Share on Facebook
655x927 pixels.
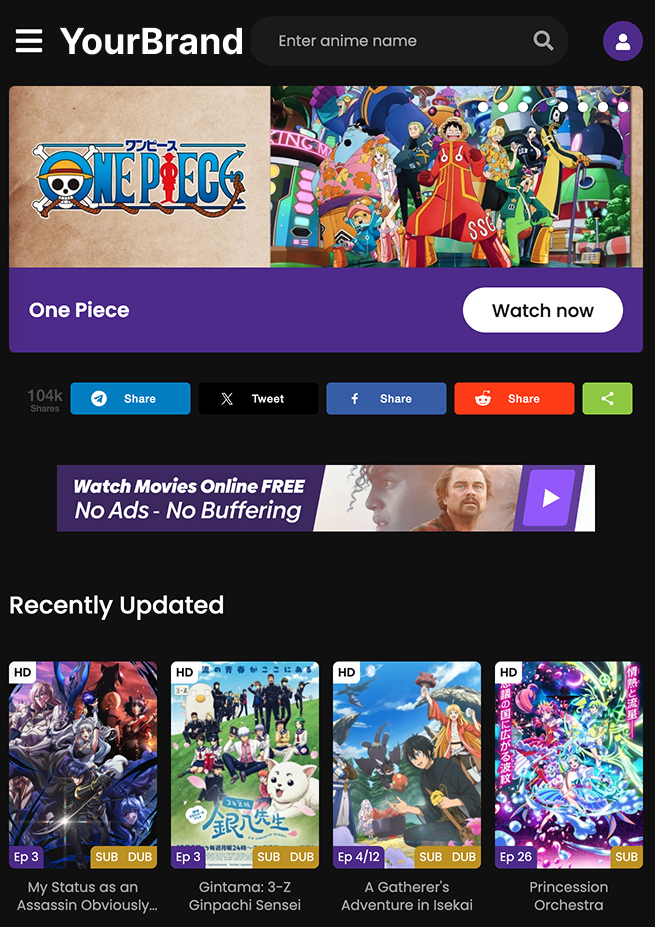[386, 398]
